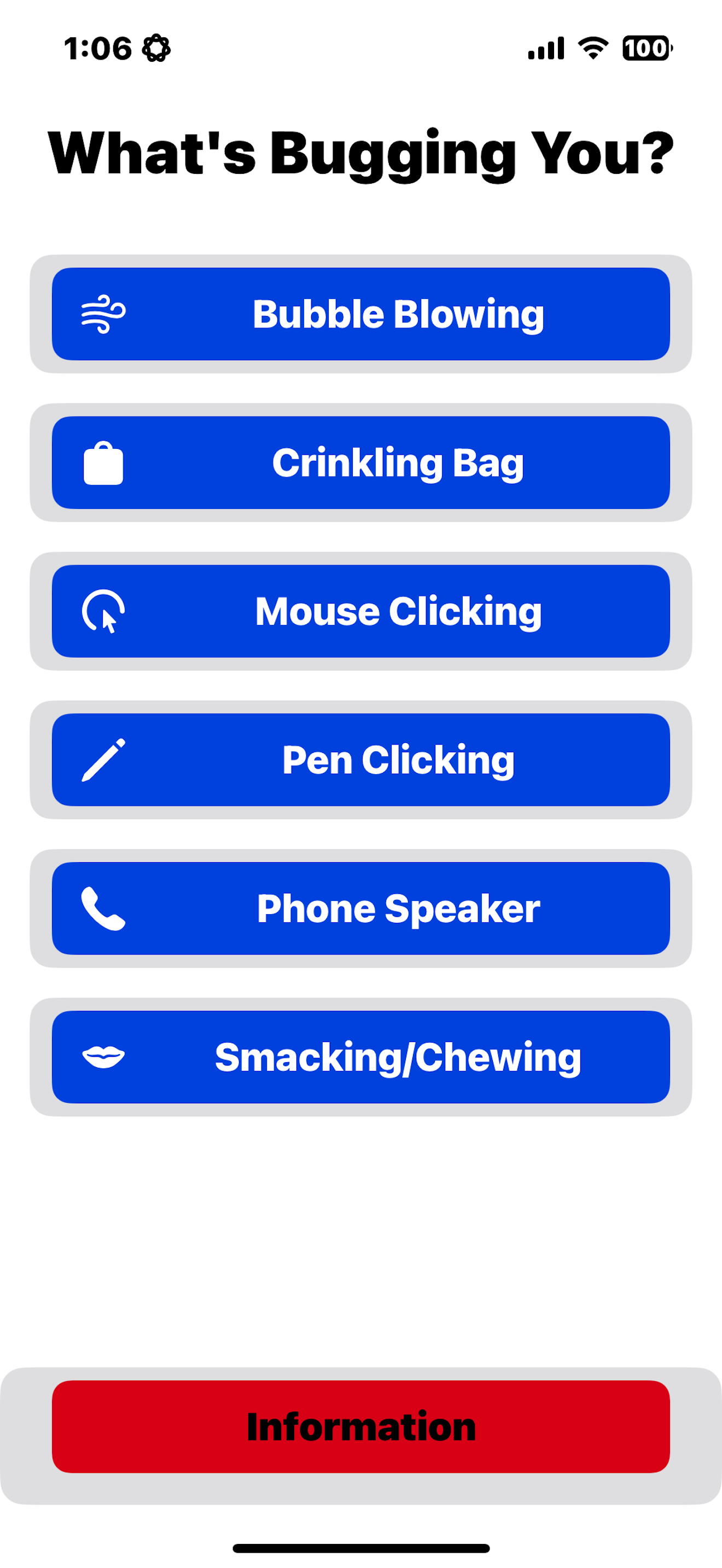Open the Information screen
The image size is (722, 1568).
[x=360, y=1425]
